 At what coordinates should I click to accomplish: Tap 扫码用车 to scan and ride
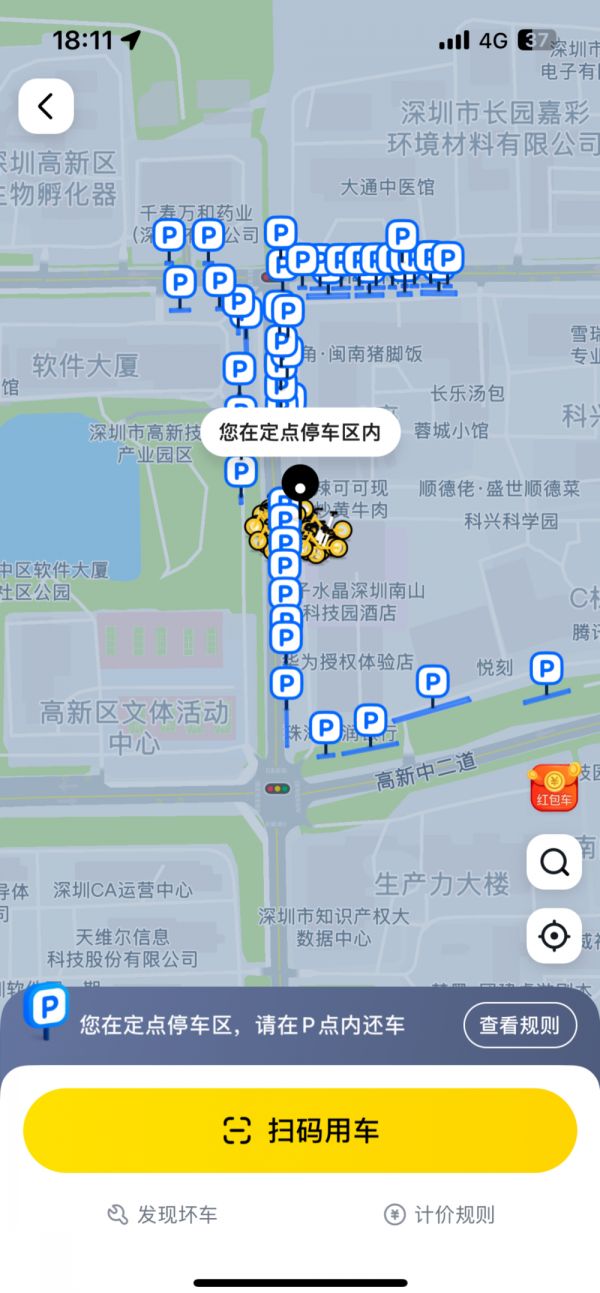[300, 1131]
